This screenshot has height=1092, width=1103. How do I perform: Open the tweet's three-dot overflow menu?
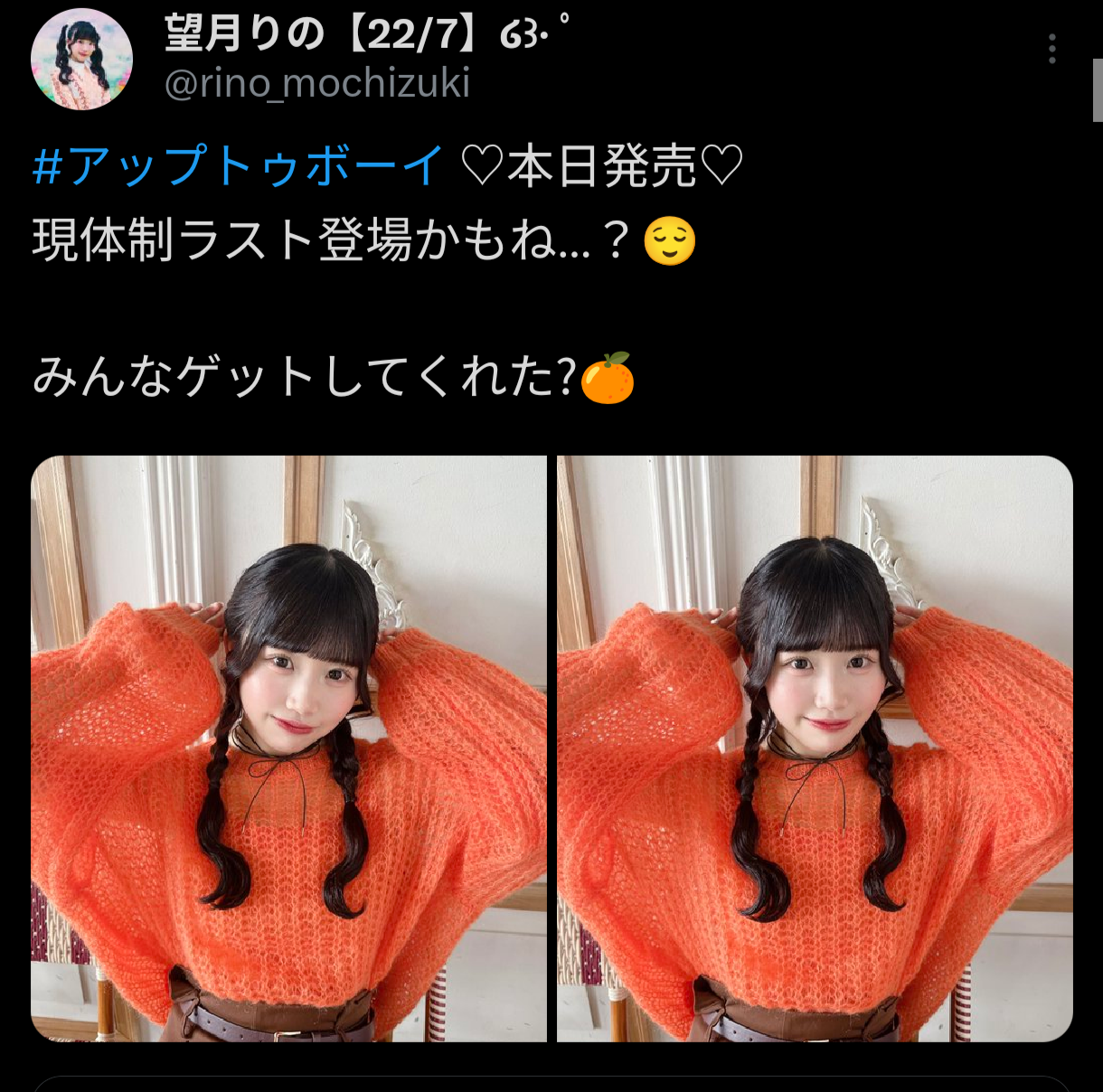[1051, 50]
